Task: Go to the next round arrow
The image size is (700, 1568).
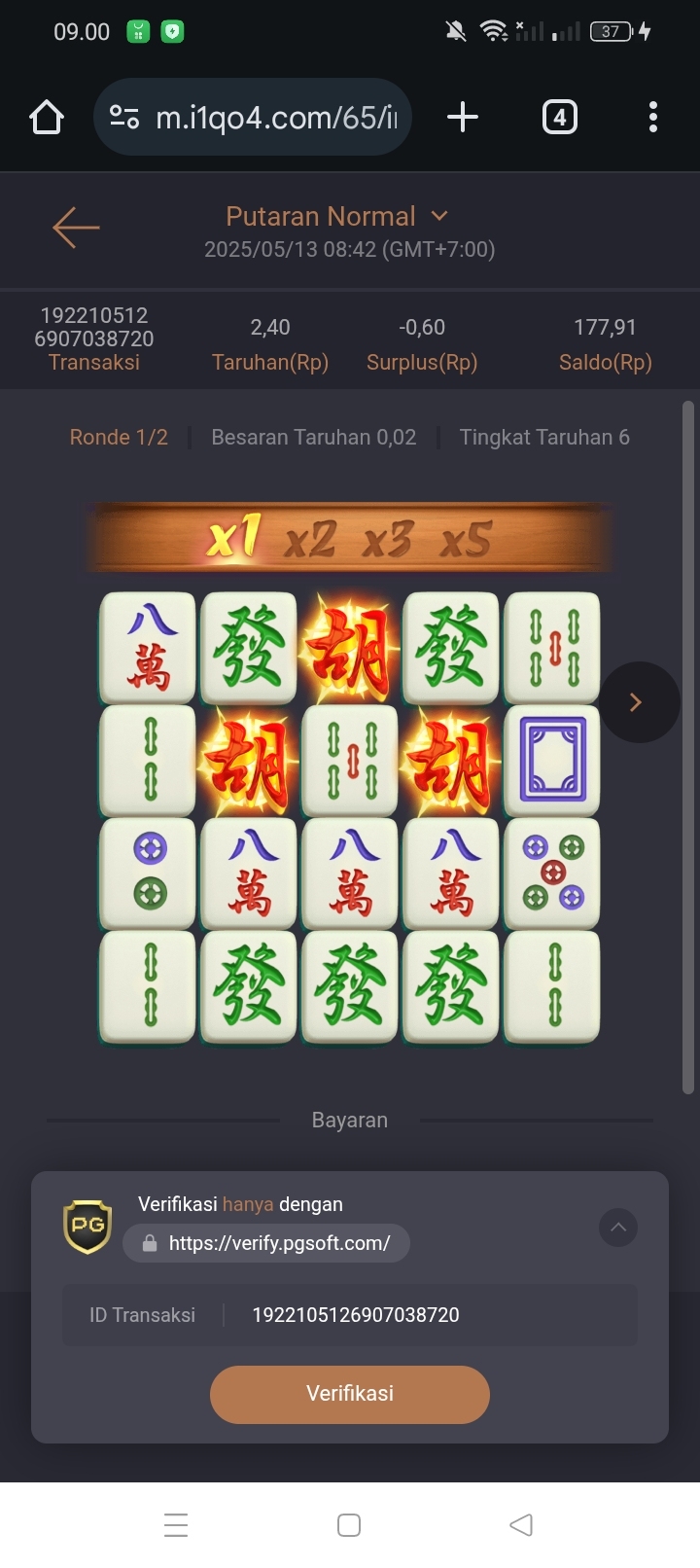Action: click(638, 702)
